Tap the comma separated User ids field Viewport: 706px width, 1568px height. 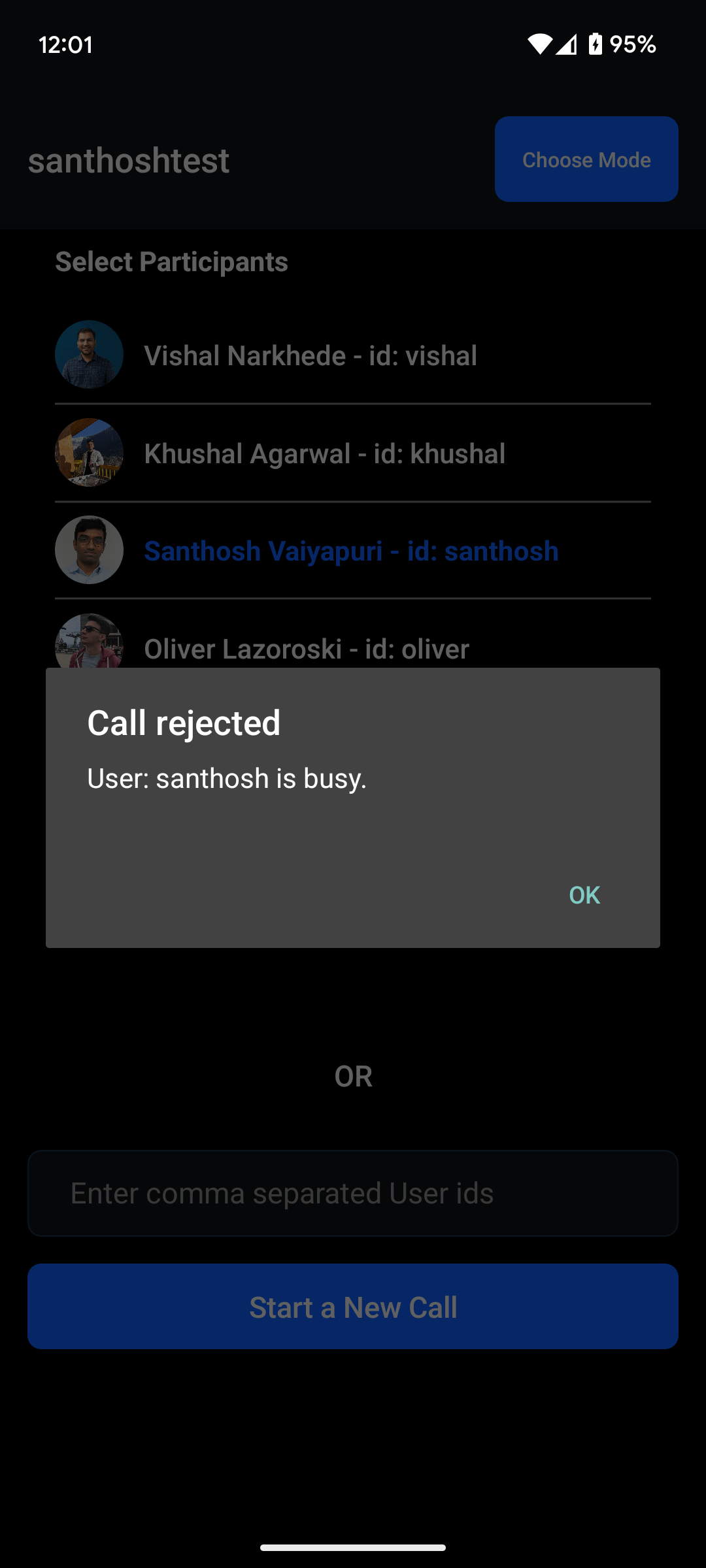353,1194
